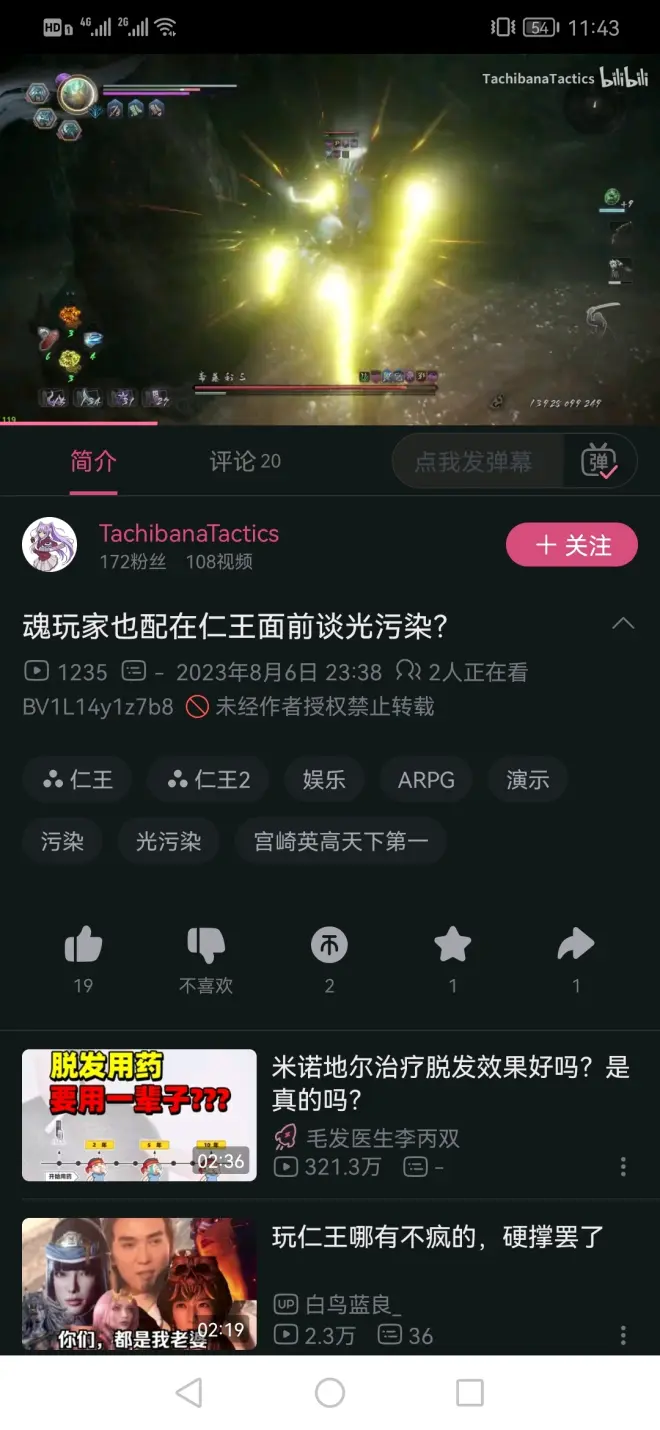The image size is (660, 1430).
Task: Like this video
Action: pos(83,945)
